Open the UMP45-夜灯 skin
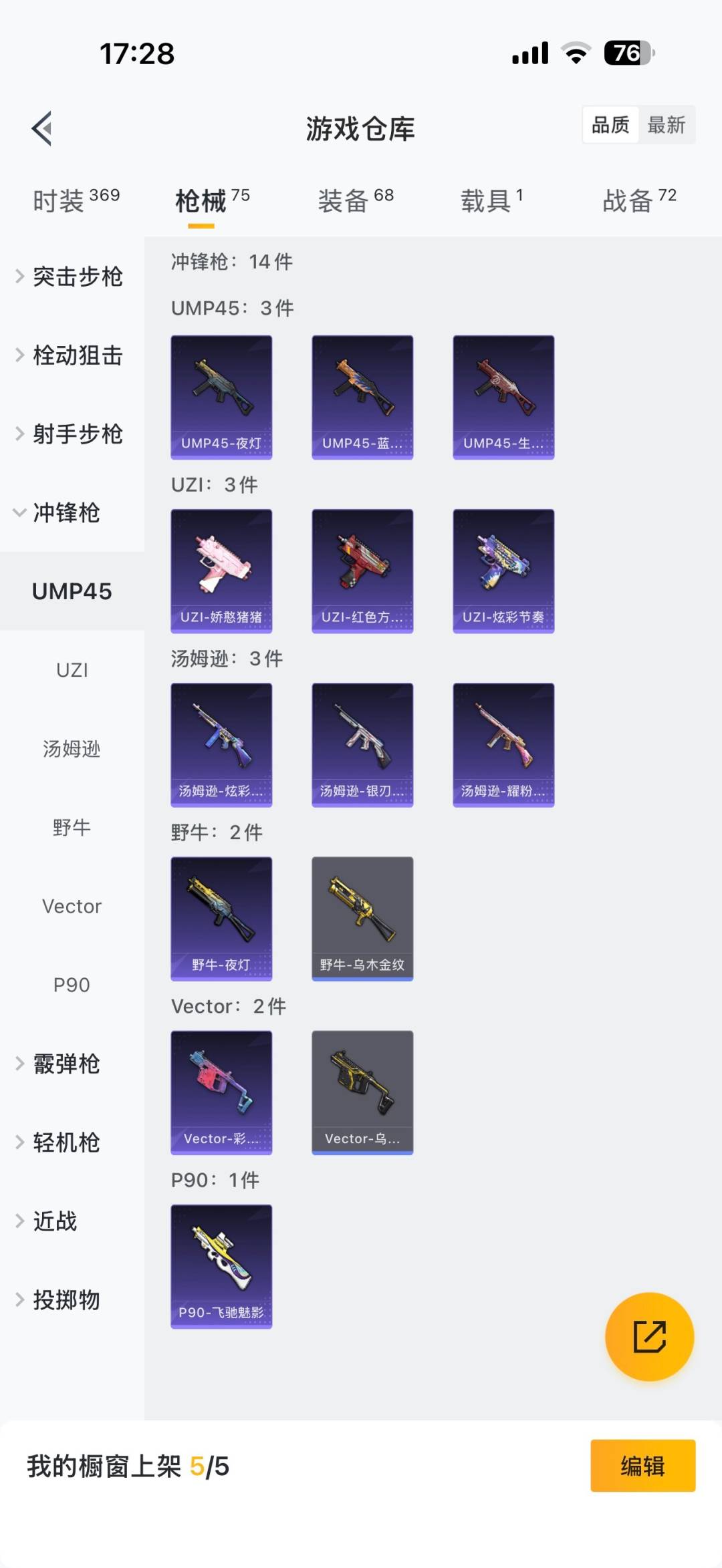 (221, 397)
